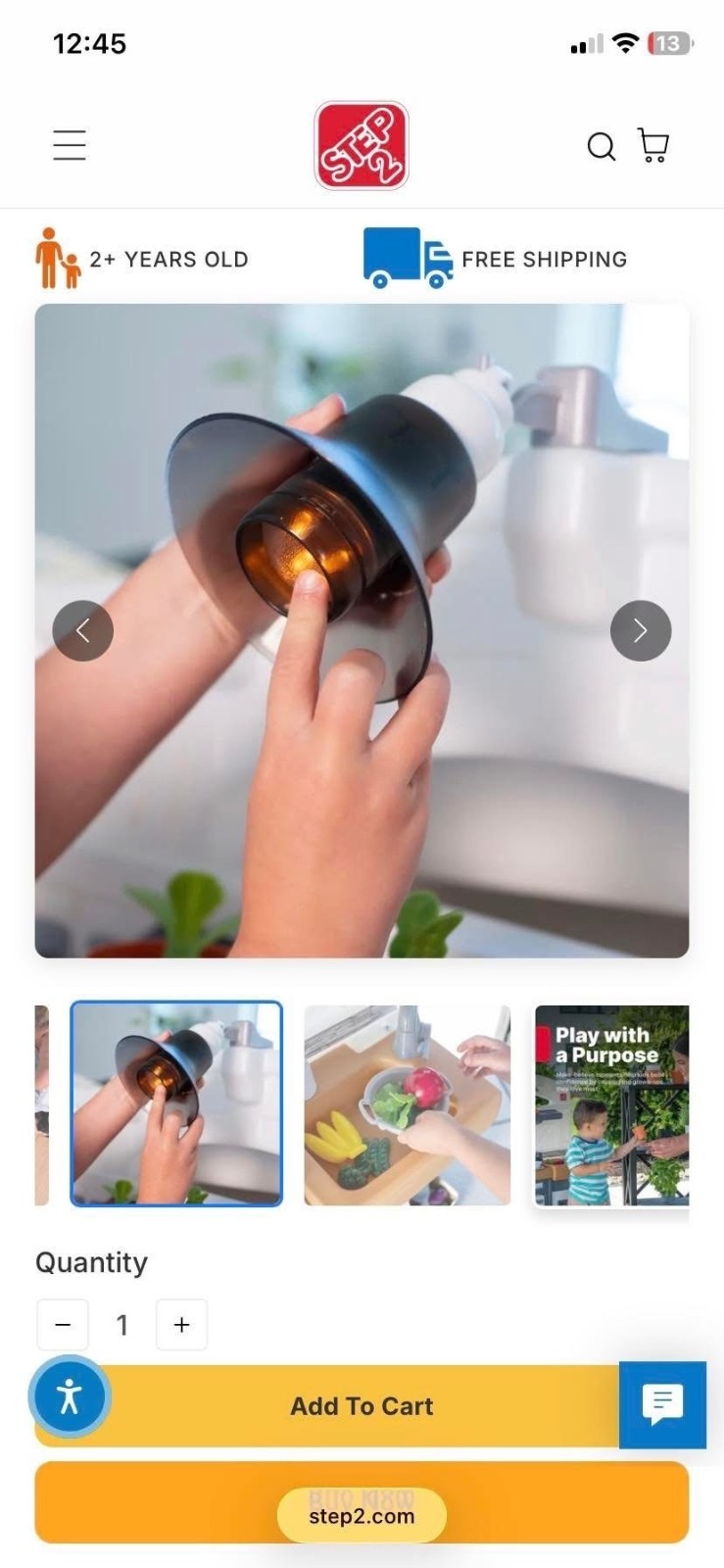Show the previous product image
This screenshot has height=1568, width=724.
click(82, 630)
